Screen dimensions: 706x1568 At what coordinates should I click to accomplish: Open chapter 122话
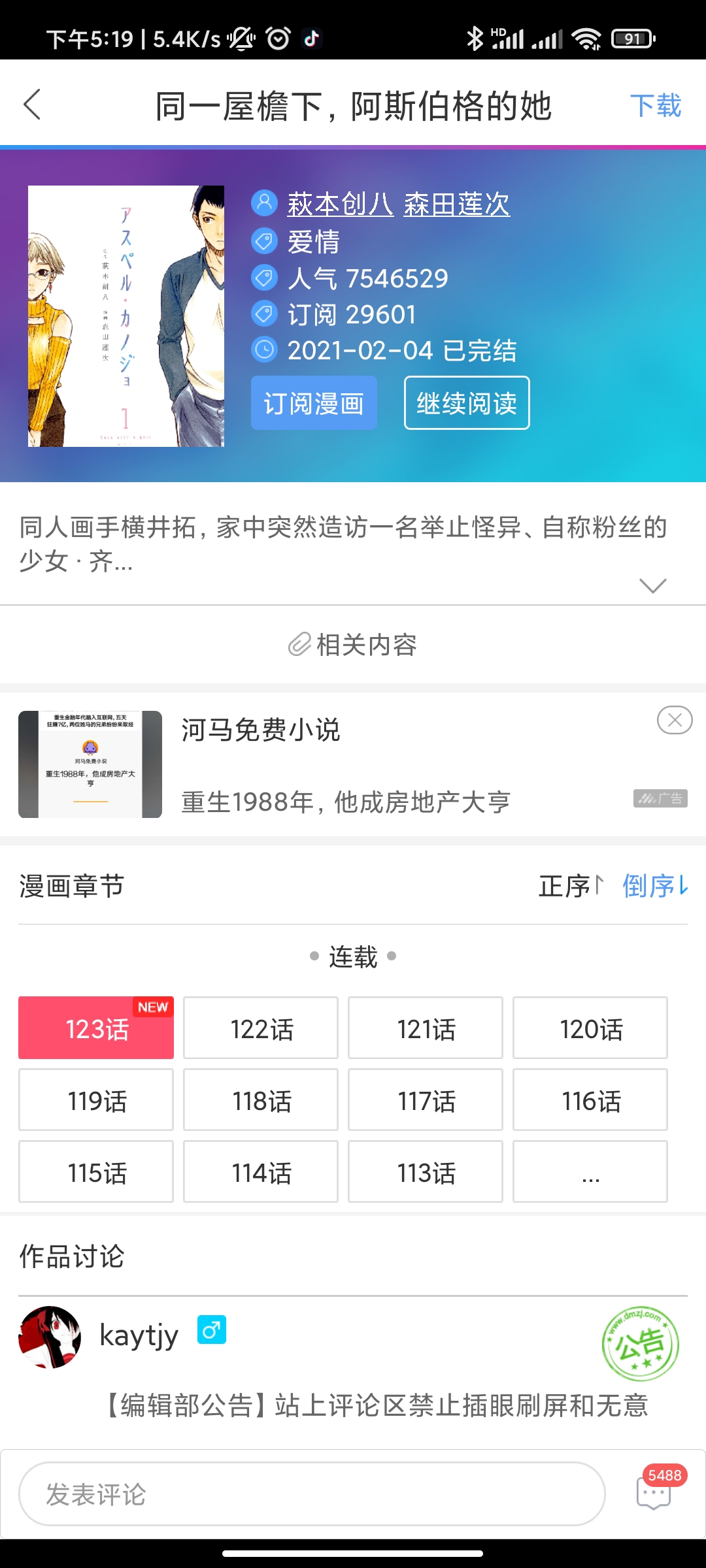pyautogui.click(x=261, y=1028)
